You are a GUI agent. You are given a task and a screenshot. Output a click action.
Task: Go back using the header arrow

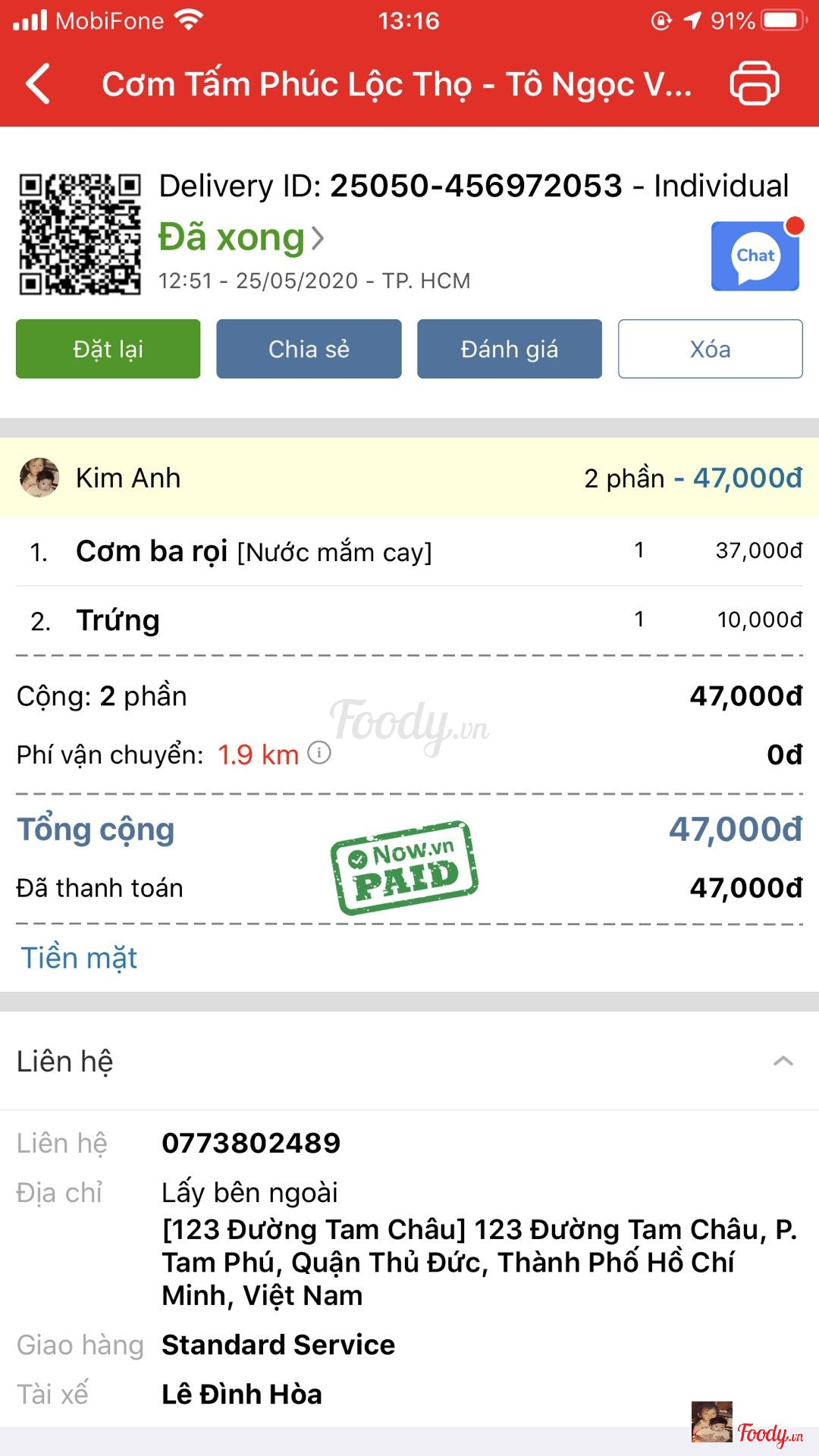coord(38,83)
